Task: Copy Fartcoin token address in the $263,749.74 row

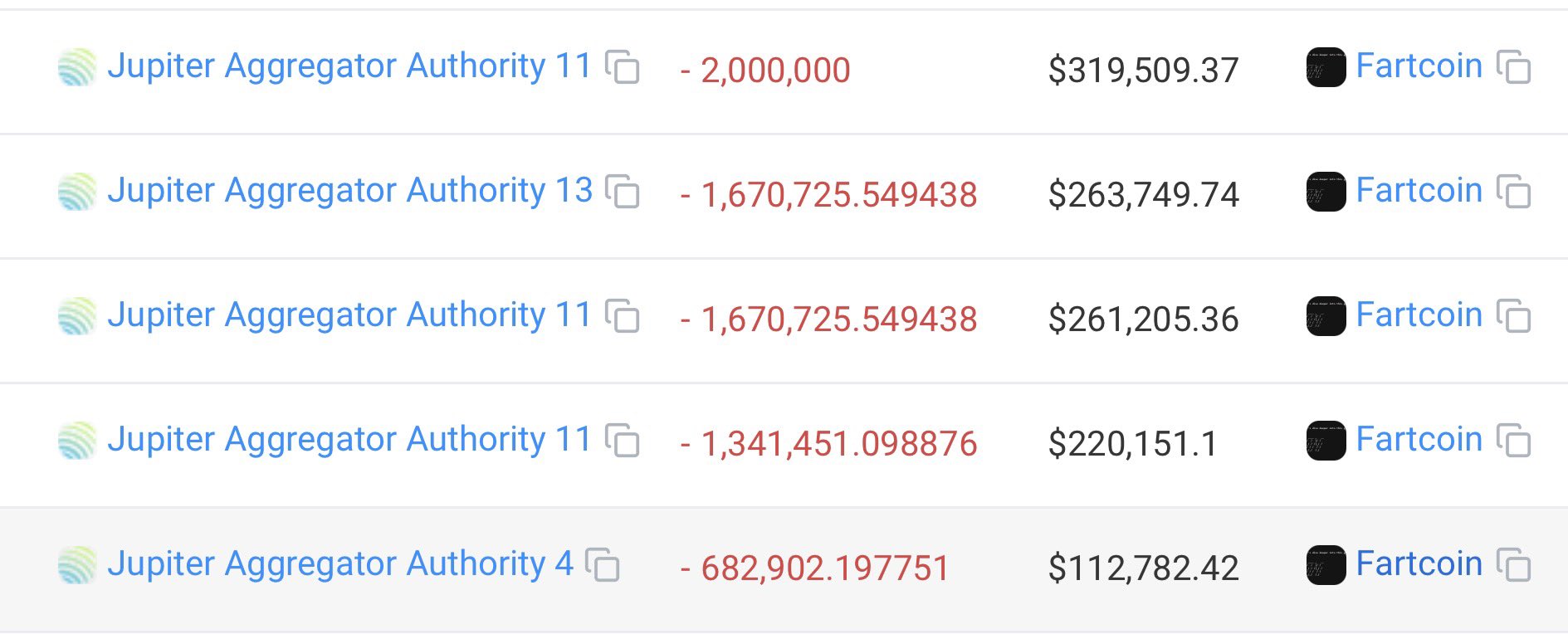Action: [1514, 192]
